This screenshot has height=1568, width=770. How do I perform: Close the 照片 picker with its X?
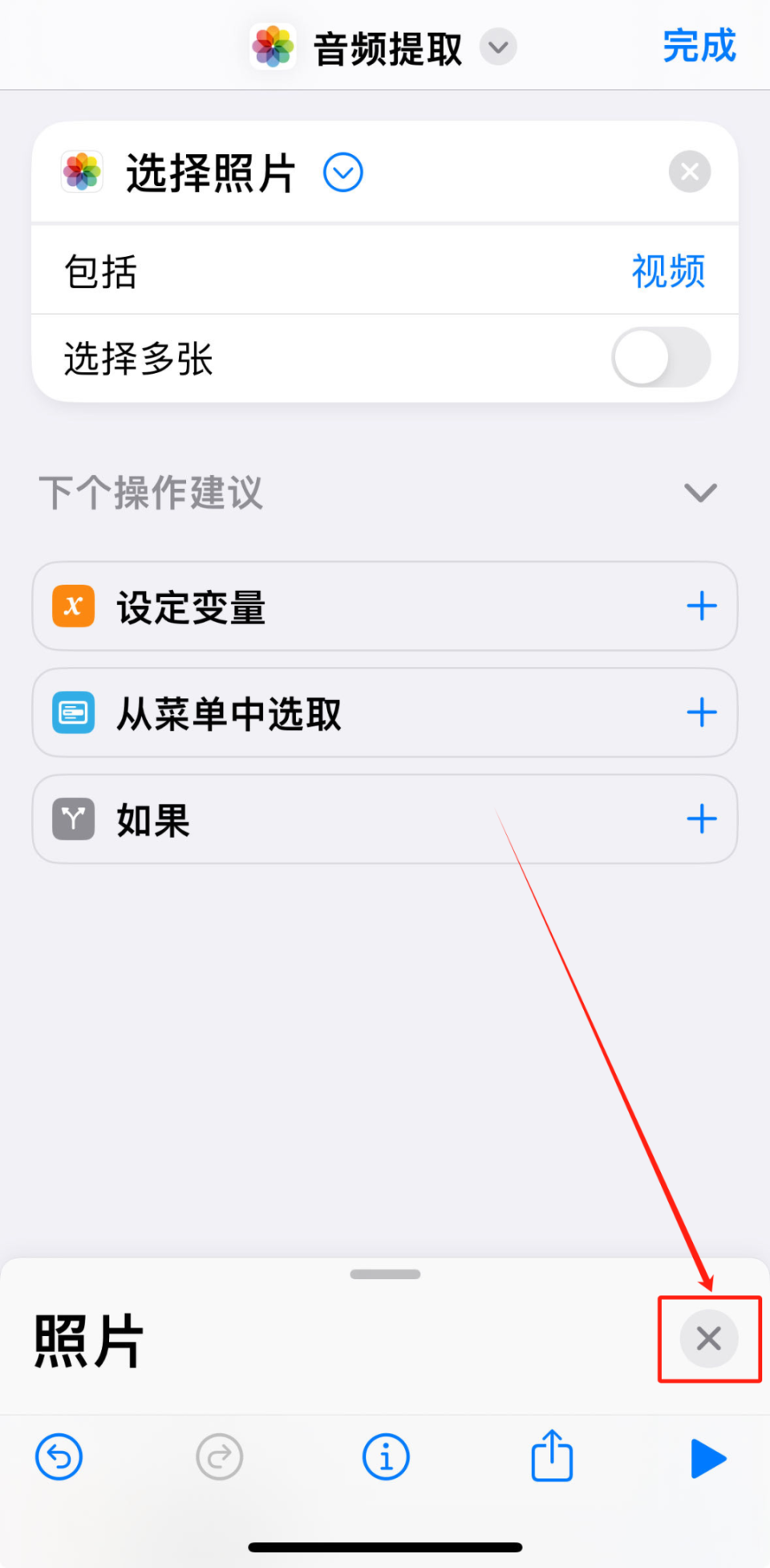point(709,1338)
